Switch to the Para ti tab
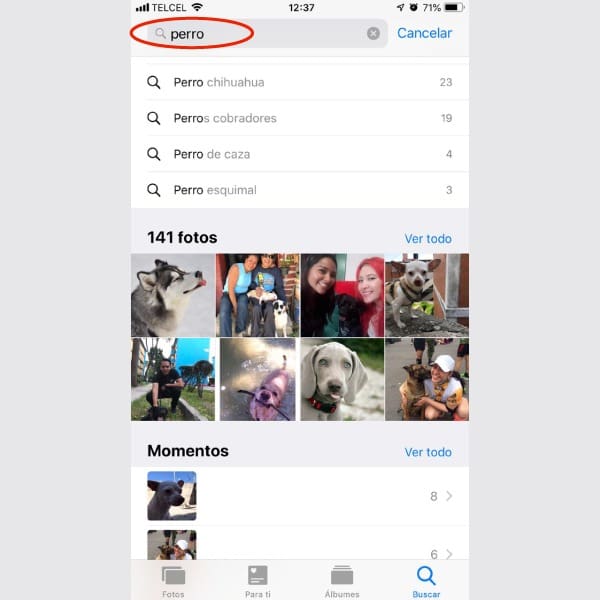The height and width of the screenshot is (600, 600). [x=257, y=580]
